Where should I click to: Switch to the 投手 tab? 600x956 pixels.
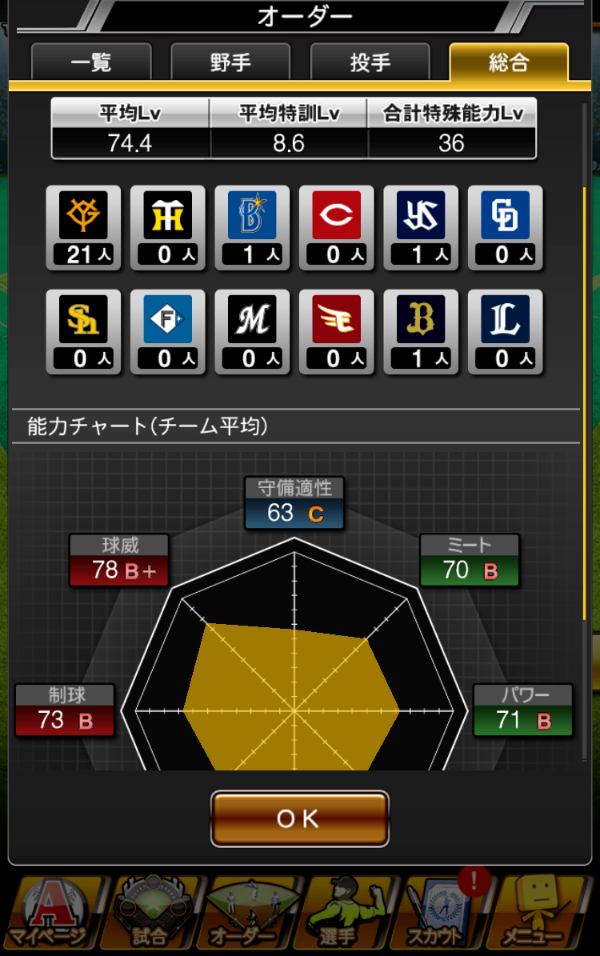(x=370, y=63)
